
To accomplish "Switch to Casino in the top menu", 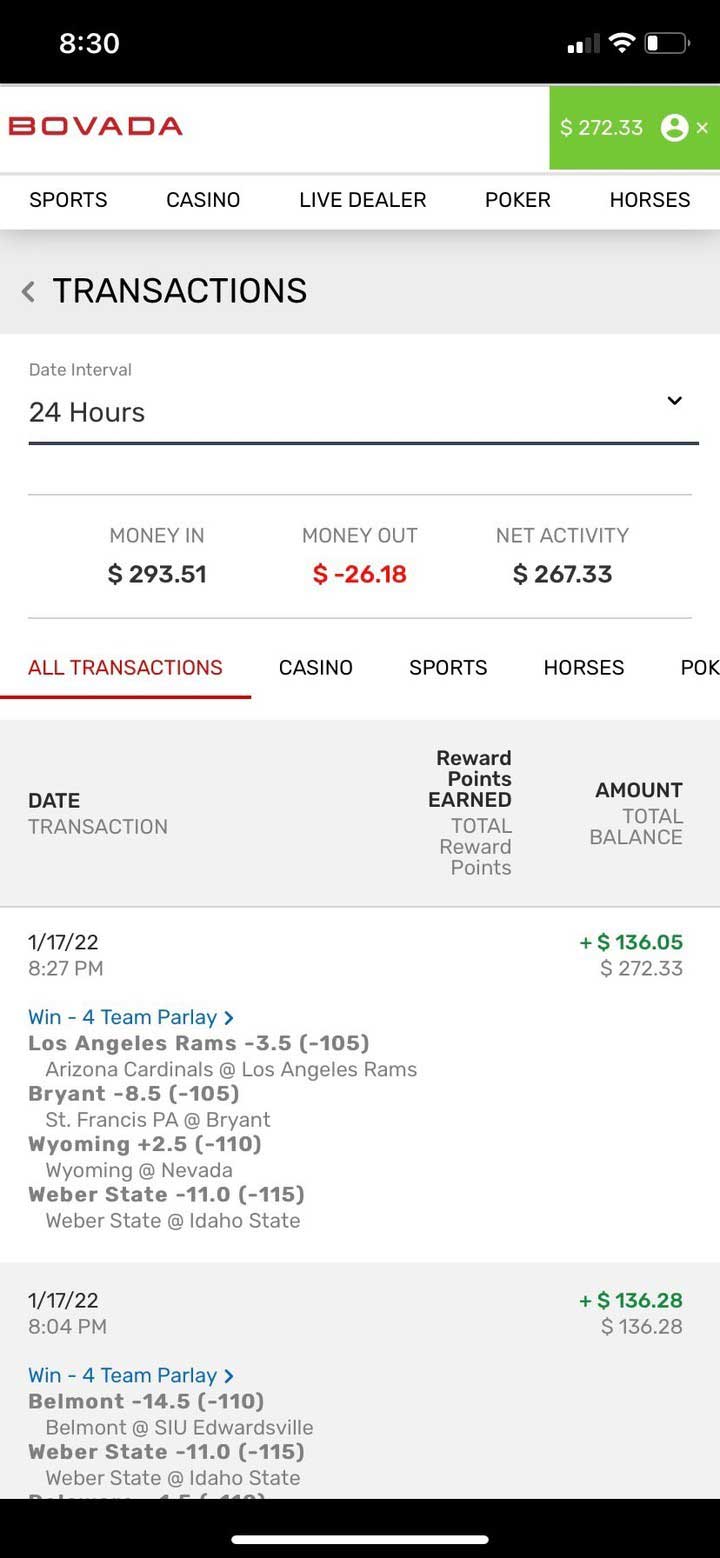I will click(x=203, y=200).
